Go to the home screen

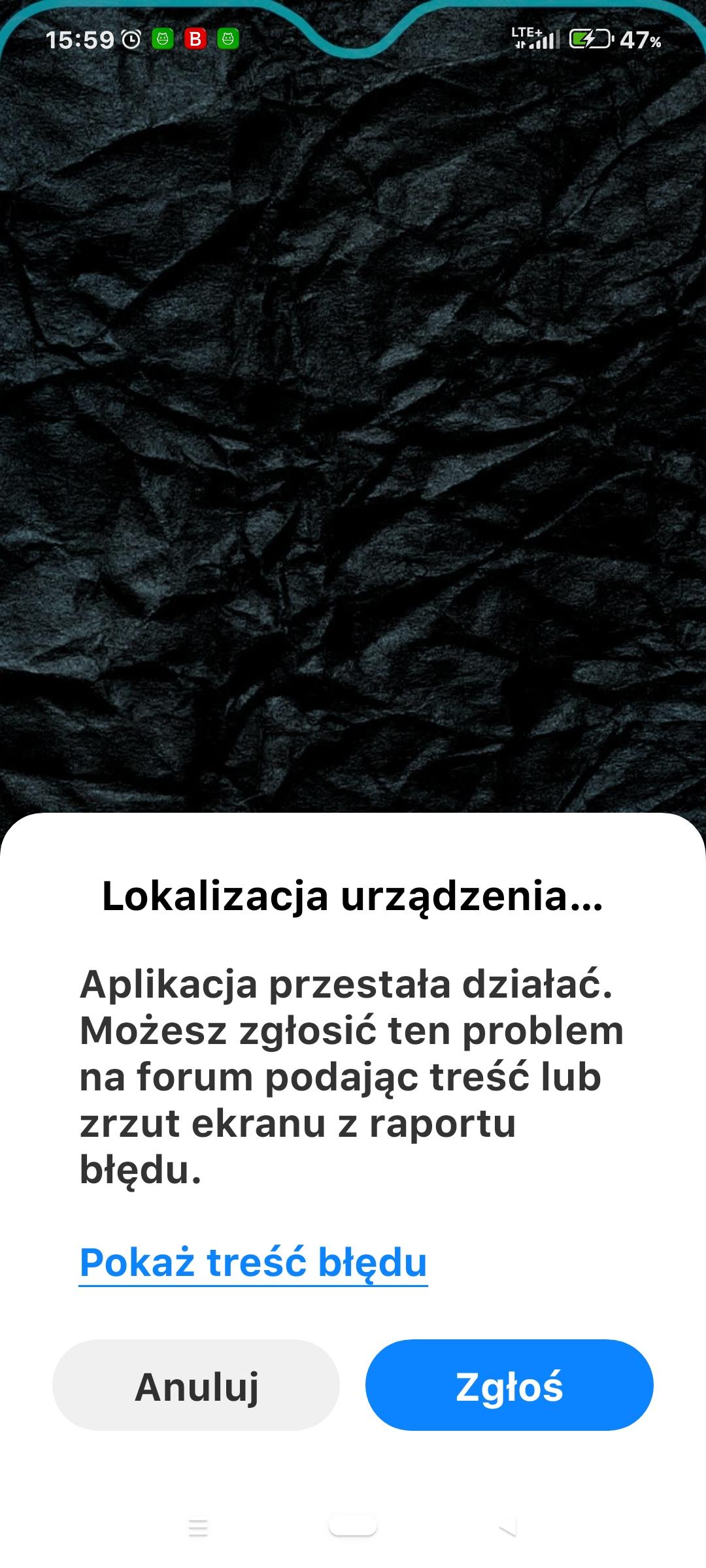pyautogui.click(x=353, y=1526)
